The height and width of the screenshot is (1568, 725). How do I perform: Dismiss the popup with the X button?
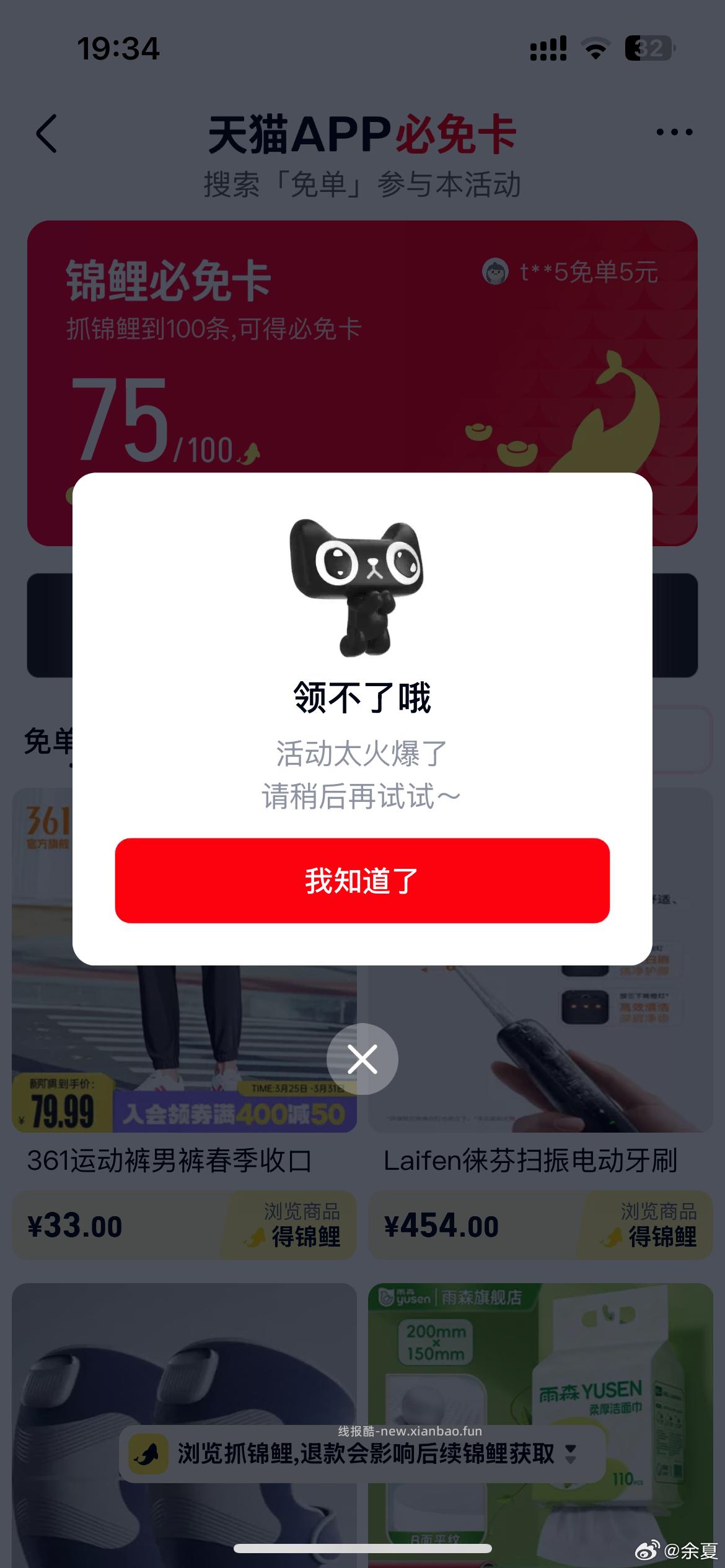(362, 1059)
